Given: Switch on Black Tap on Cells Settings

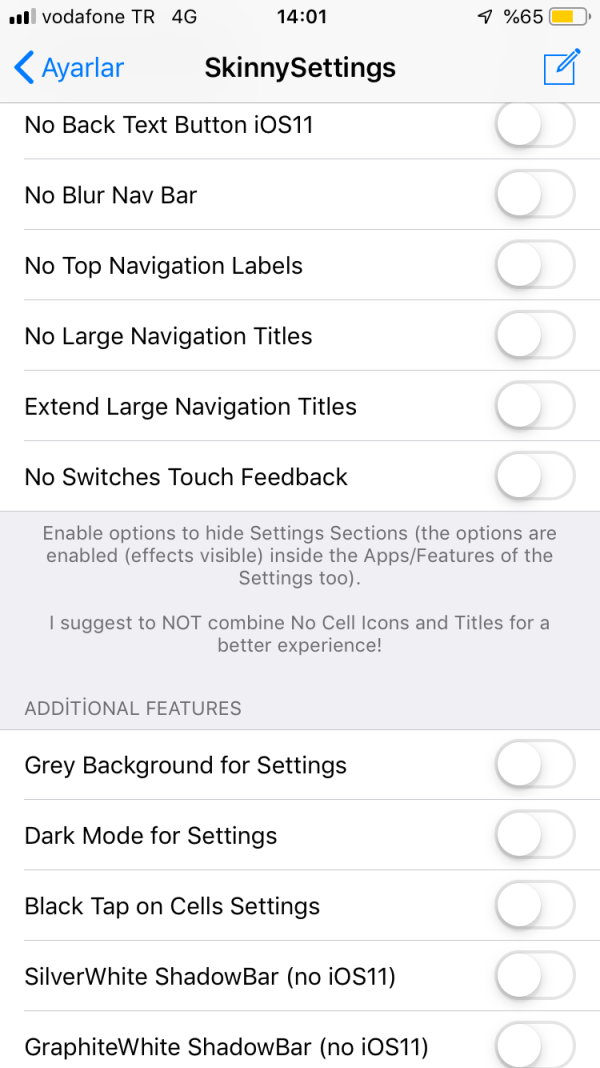Looking at the screenshot, I should coord(535,906).
